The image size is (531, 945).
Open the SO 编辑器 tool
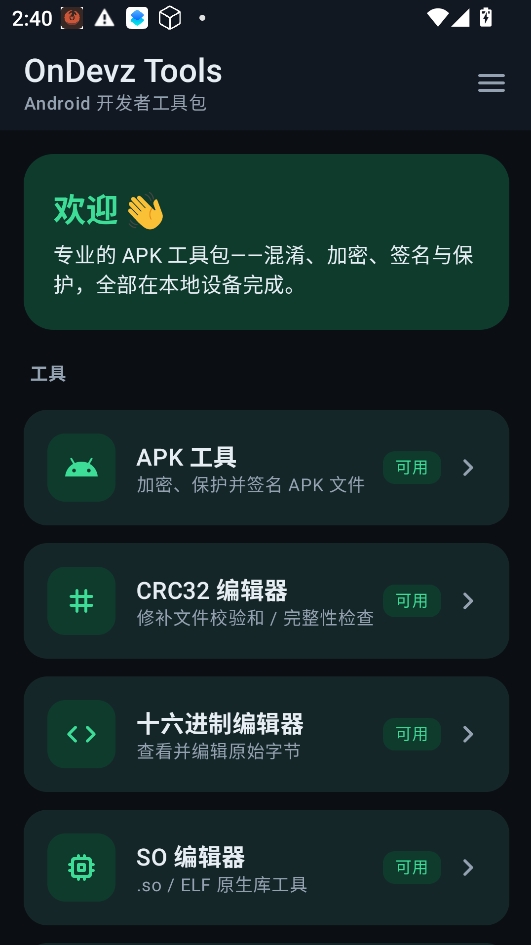click(x=266, y=867)
